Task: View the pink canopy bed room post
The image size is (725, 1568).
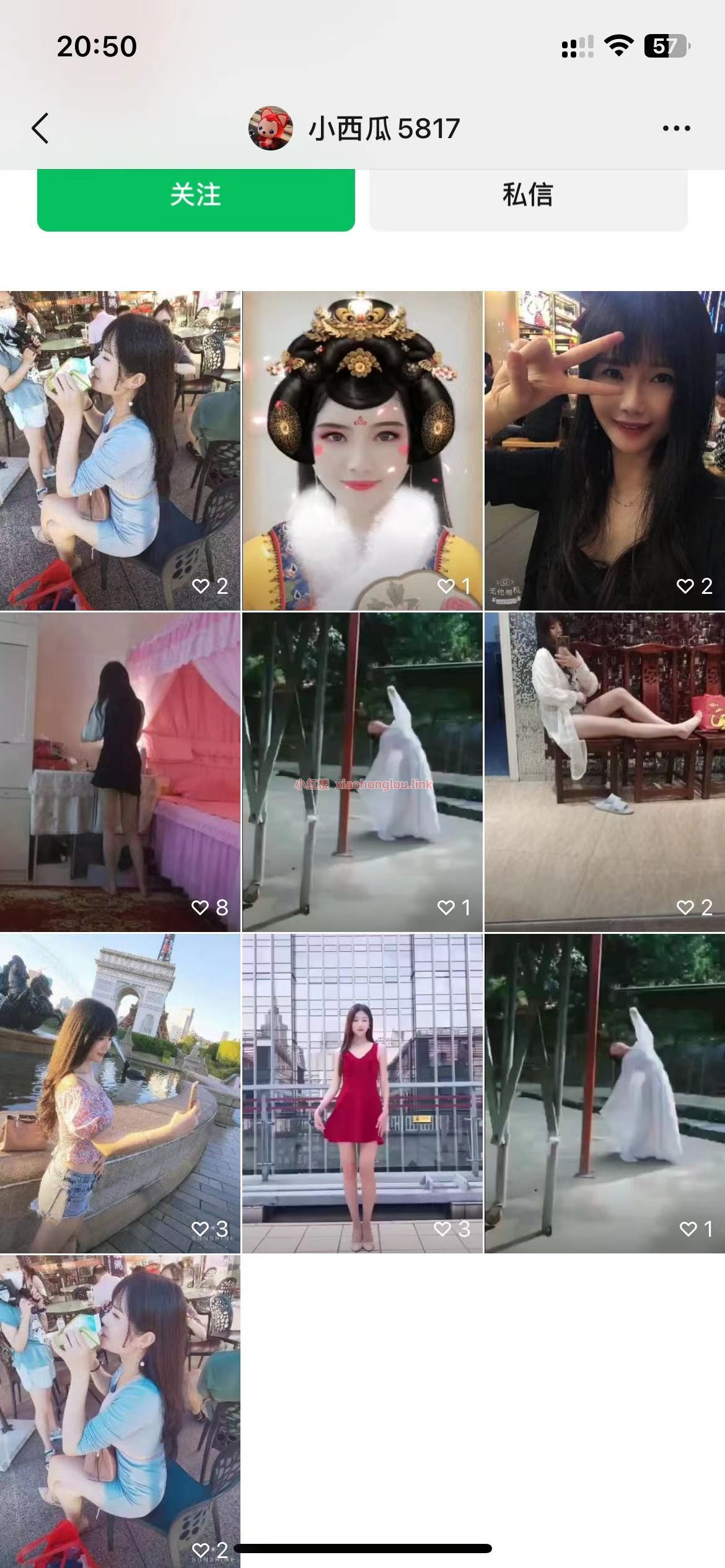Action: point(120,772)
